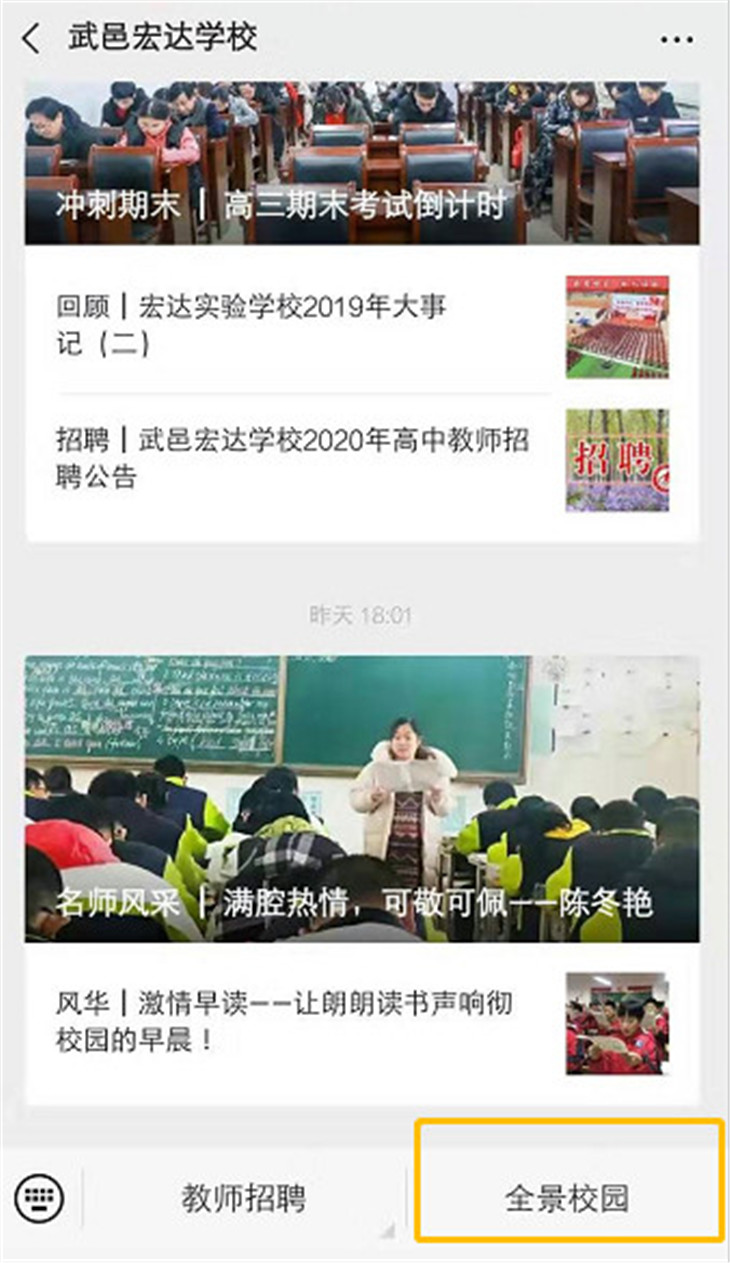Viewport: 730px width, 1263px height.
Task: Open the 教师招聘 menu
Action: pos(244,1198)
